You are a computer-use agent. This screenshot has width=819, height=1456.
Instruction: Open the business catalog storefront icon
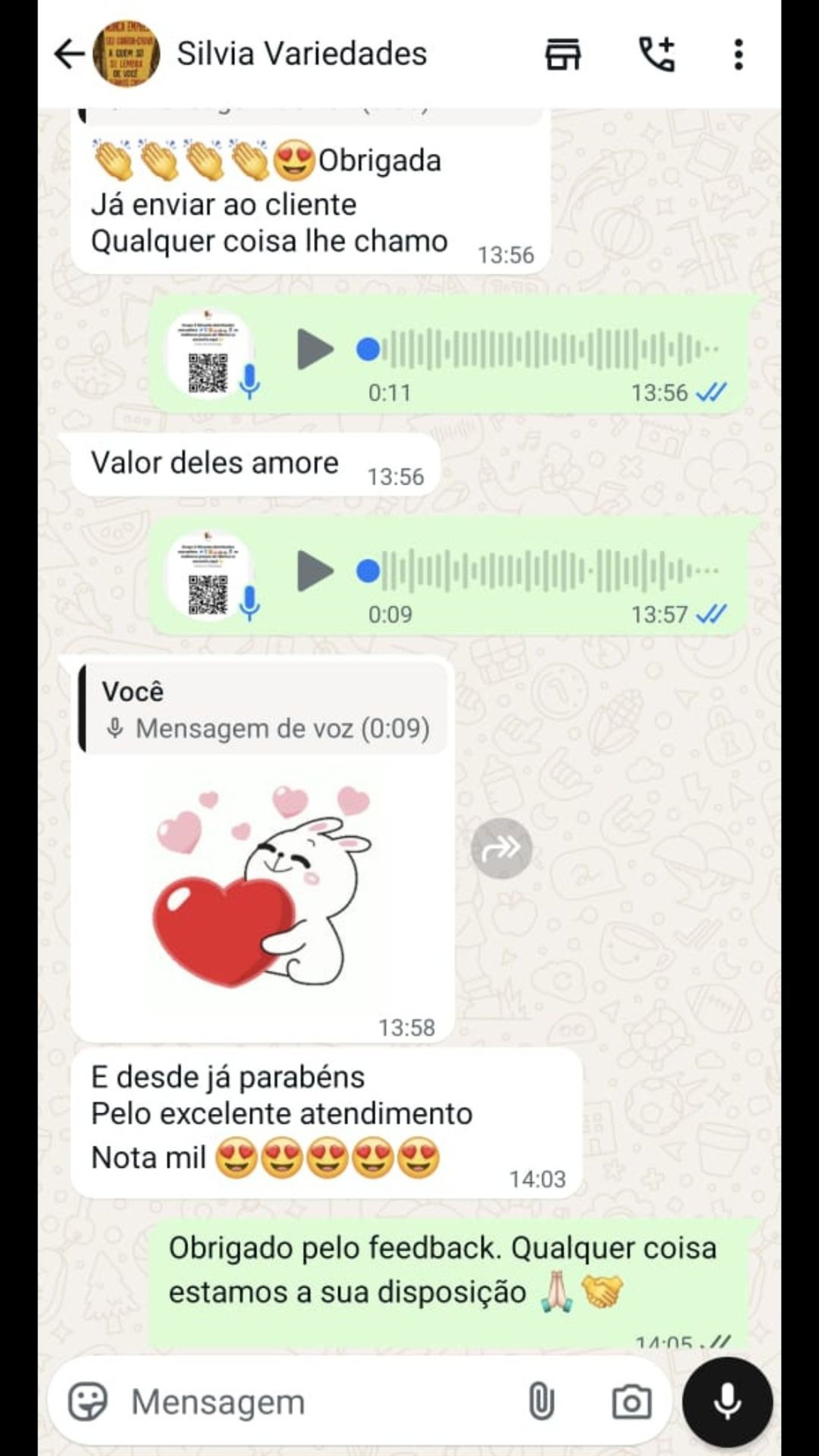pos(562,55)
